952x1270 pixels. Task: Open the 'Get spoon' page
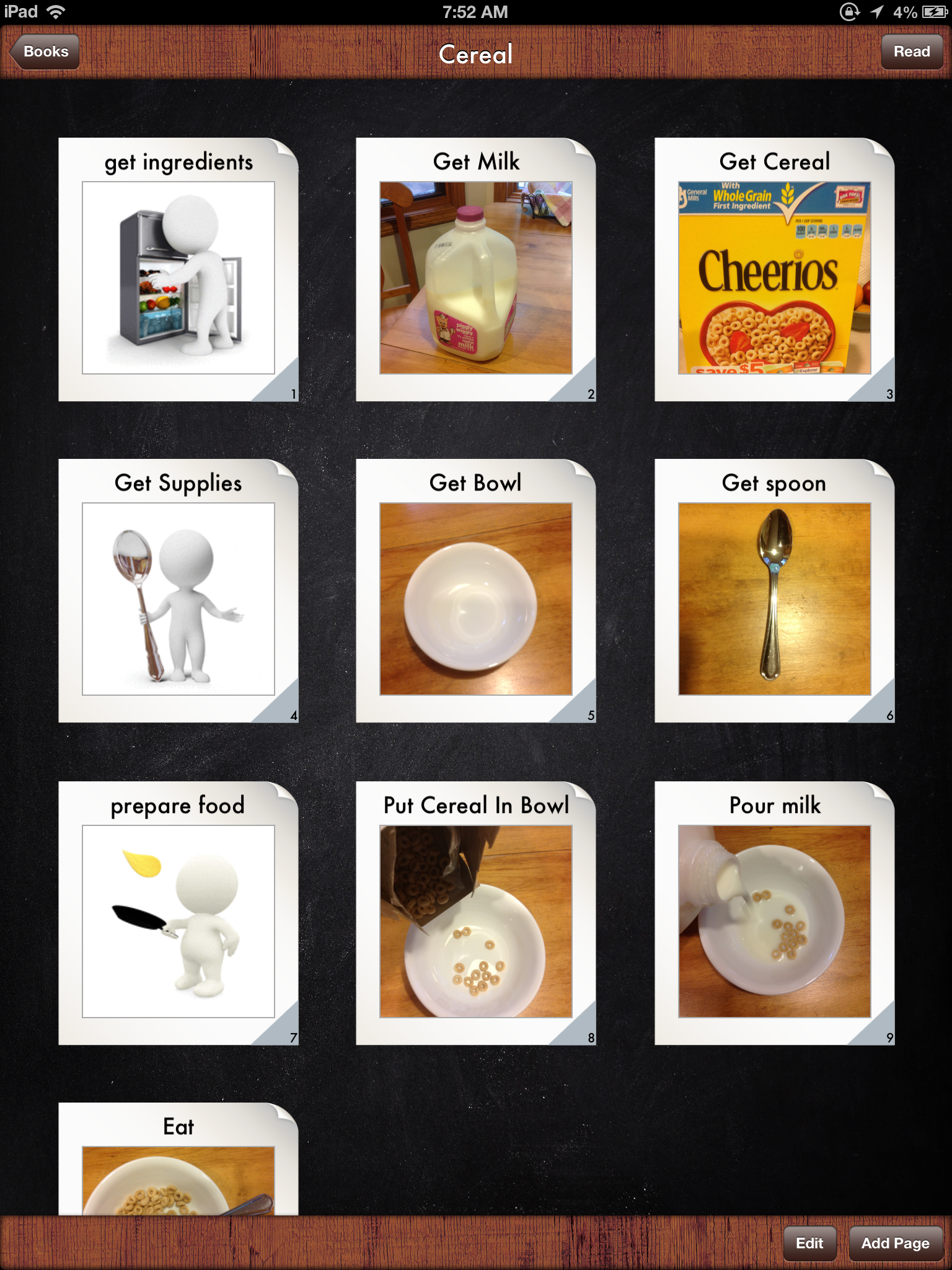tap(775, 592)
